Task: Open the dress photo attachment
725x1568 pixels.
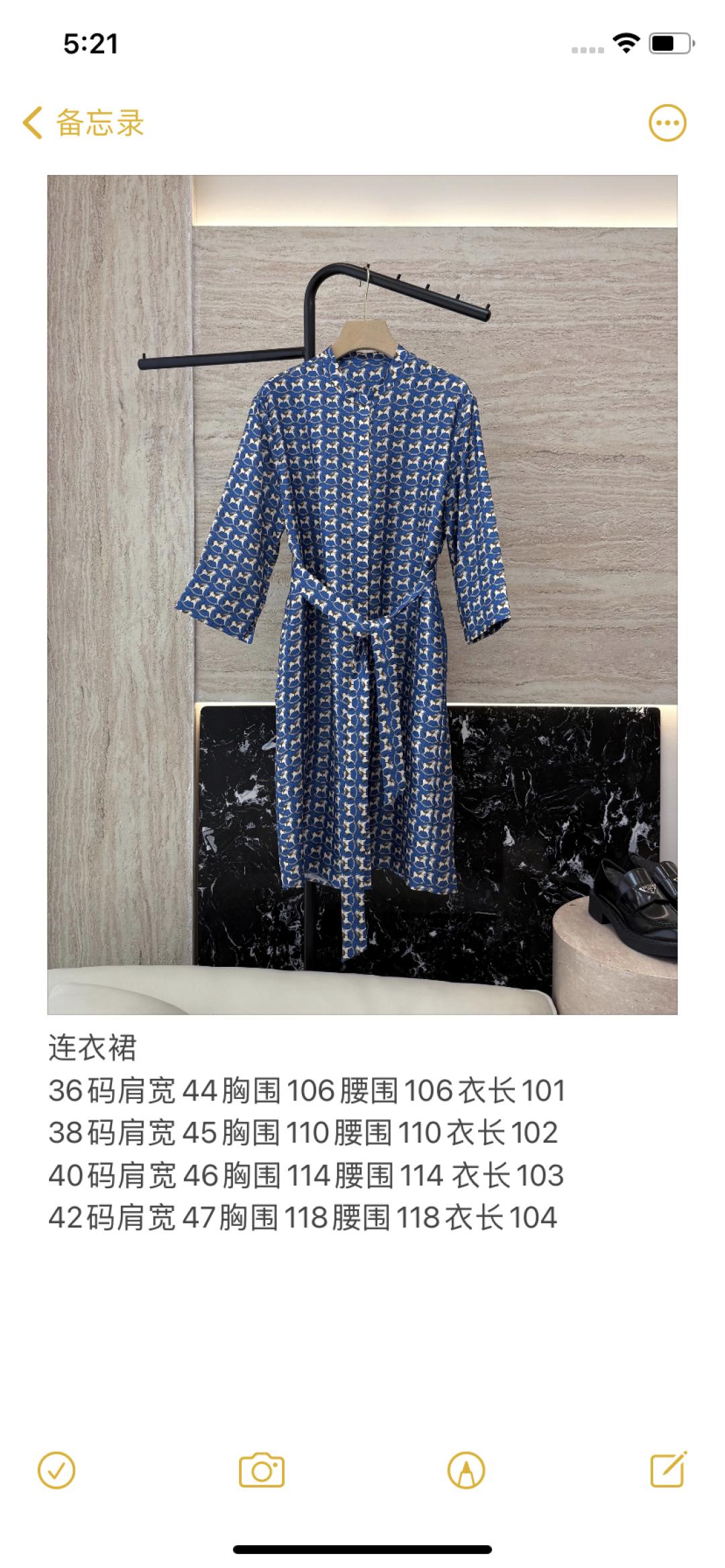Action: (x=362, y=594)
